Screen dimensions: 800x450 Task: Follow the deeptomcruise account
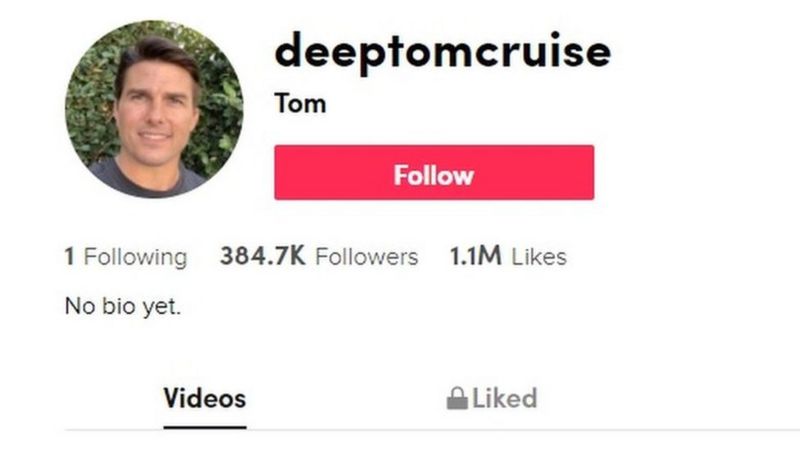click(x=434, y=173)
